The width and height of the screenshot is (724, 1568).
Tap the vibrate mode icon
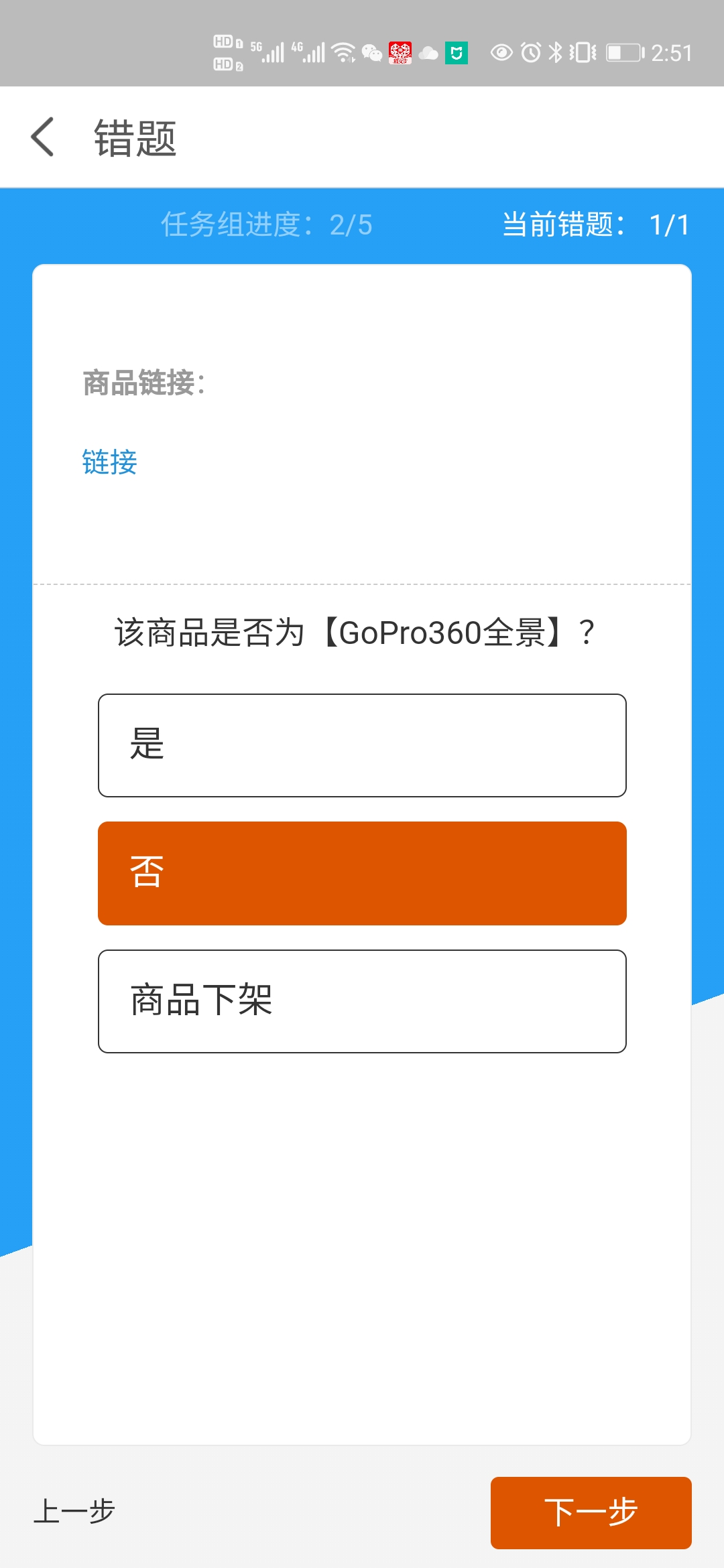click(581, 51)
